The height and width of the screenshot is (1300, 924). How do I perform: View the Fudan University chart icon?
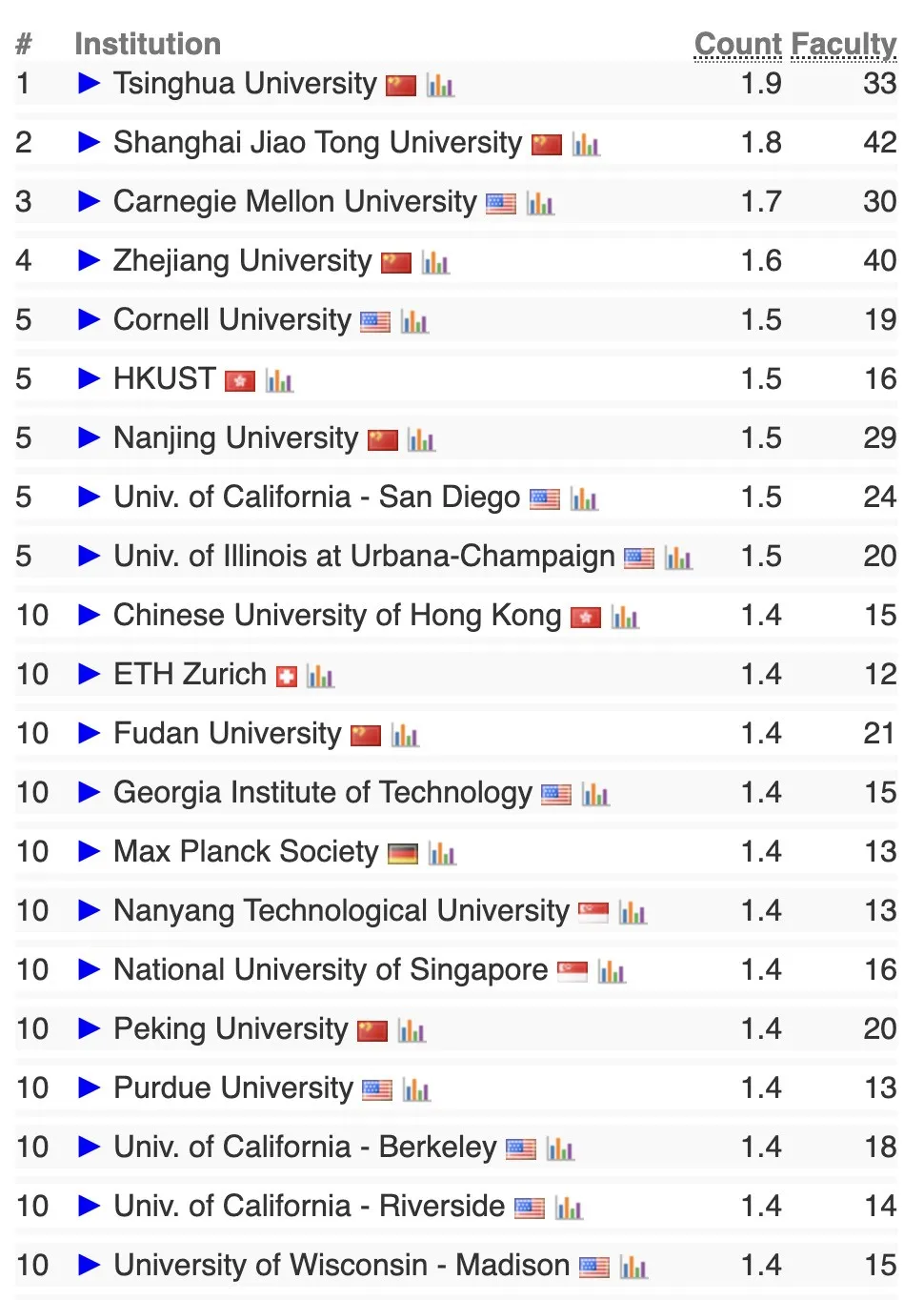coord(405,736)
